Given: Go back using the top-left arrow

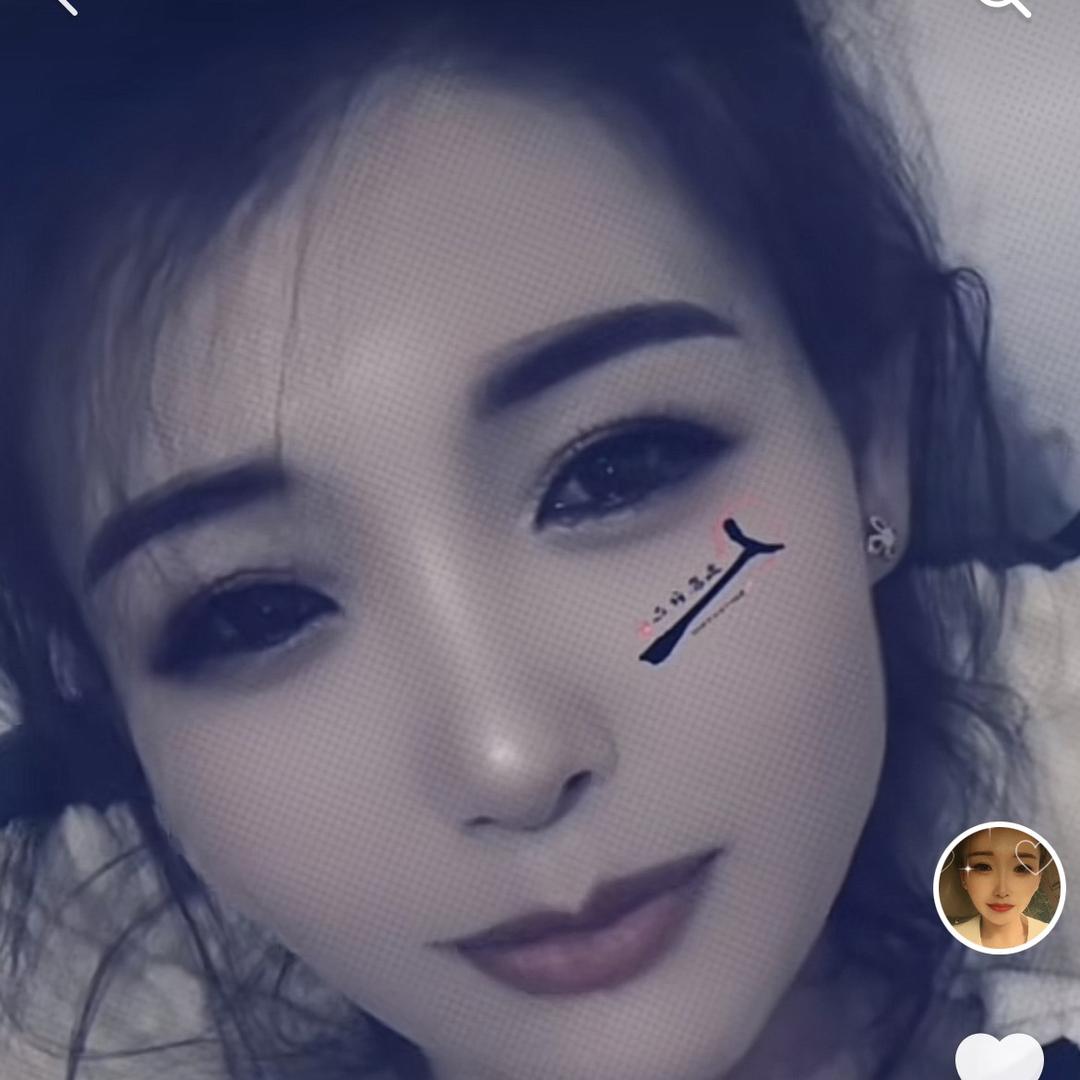Looking at the screenshot, I should [66, 5].
